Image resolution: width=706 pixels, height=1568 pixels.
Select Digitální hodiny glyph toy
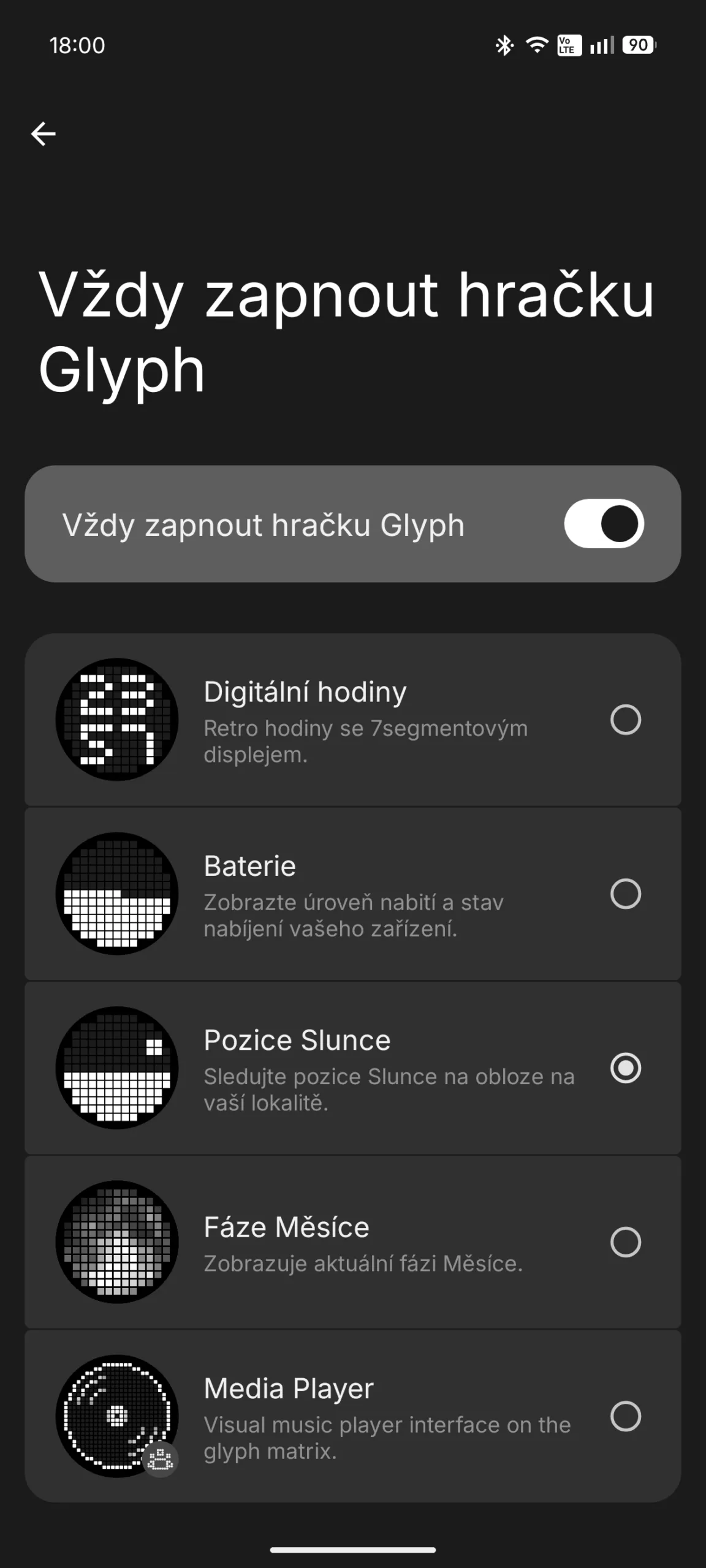click(x=625, y=720)
